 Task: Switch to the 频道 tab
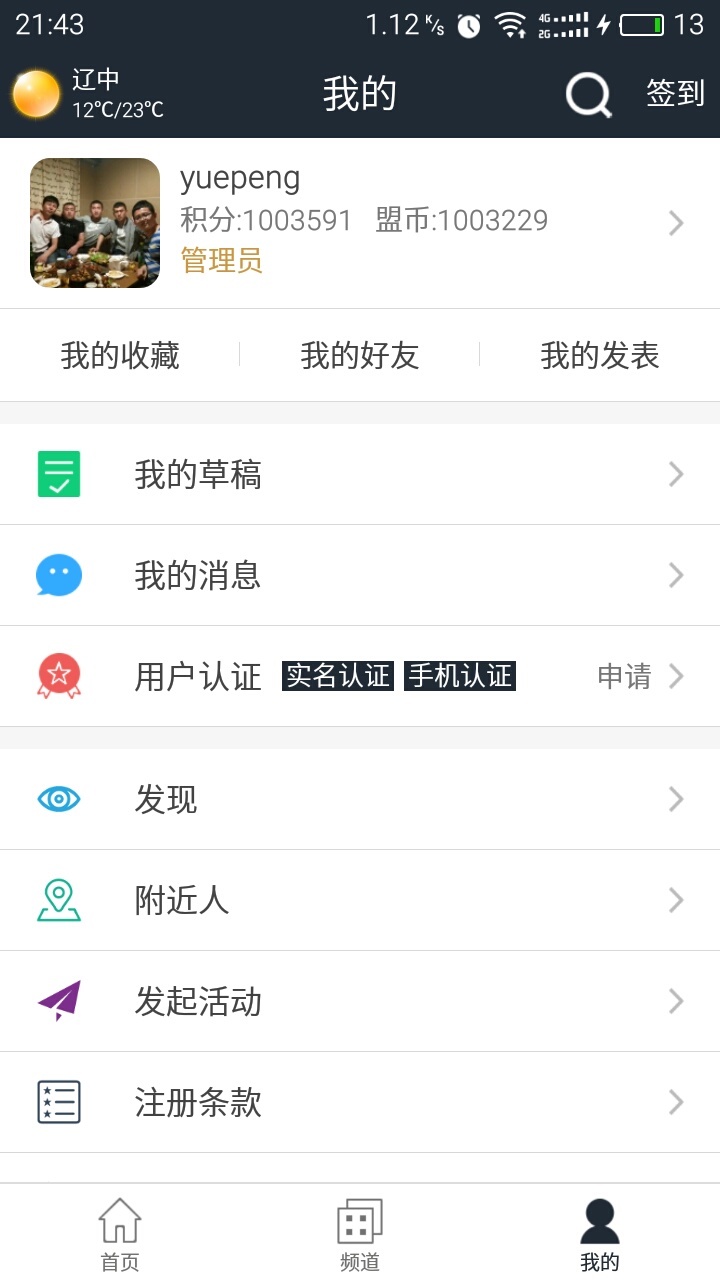(360, 1233)
